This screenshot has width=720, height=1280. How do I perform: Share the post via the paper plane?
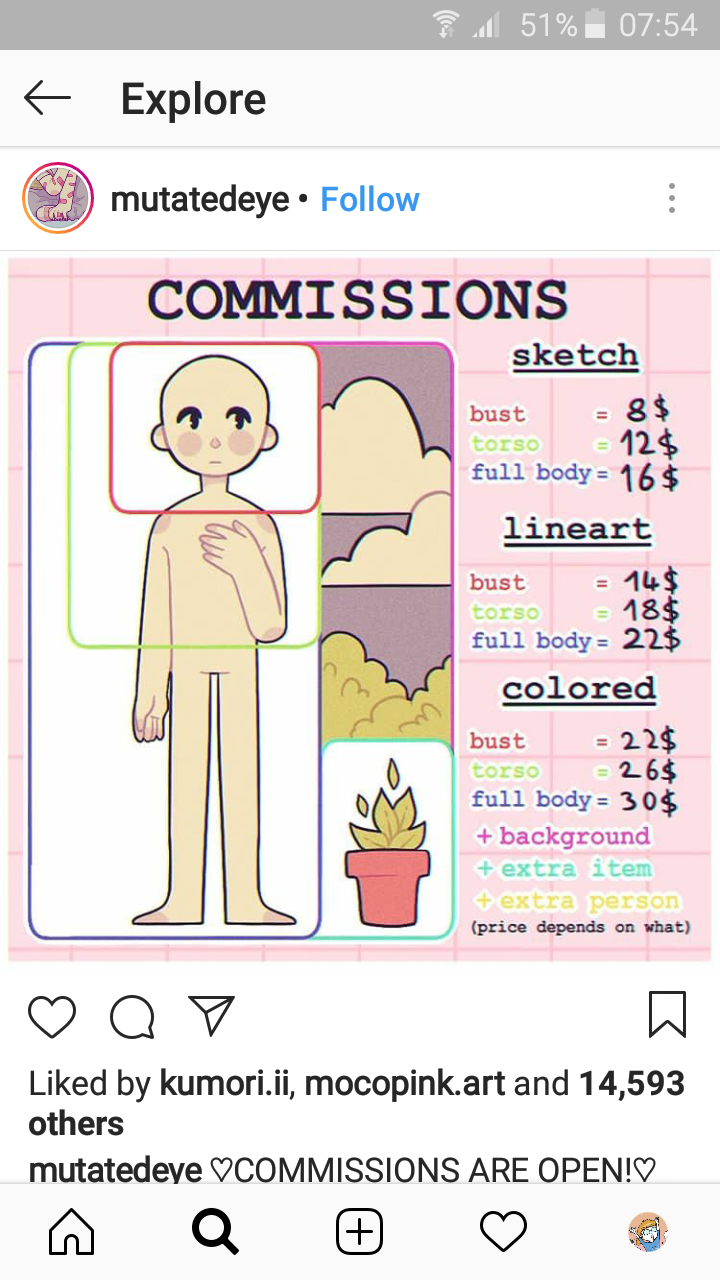[x=211, y=1015]
